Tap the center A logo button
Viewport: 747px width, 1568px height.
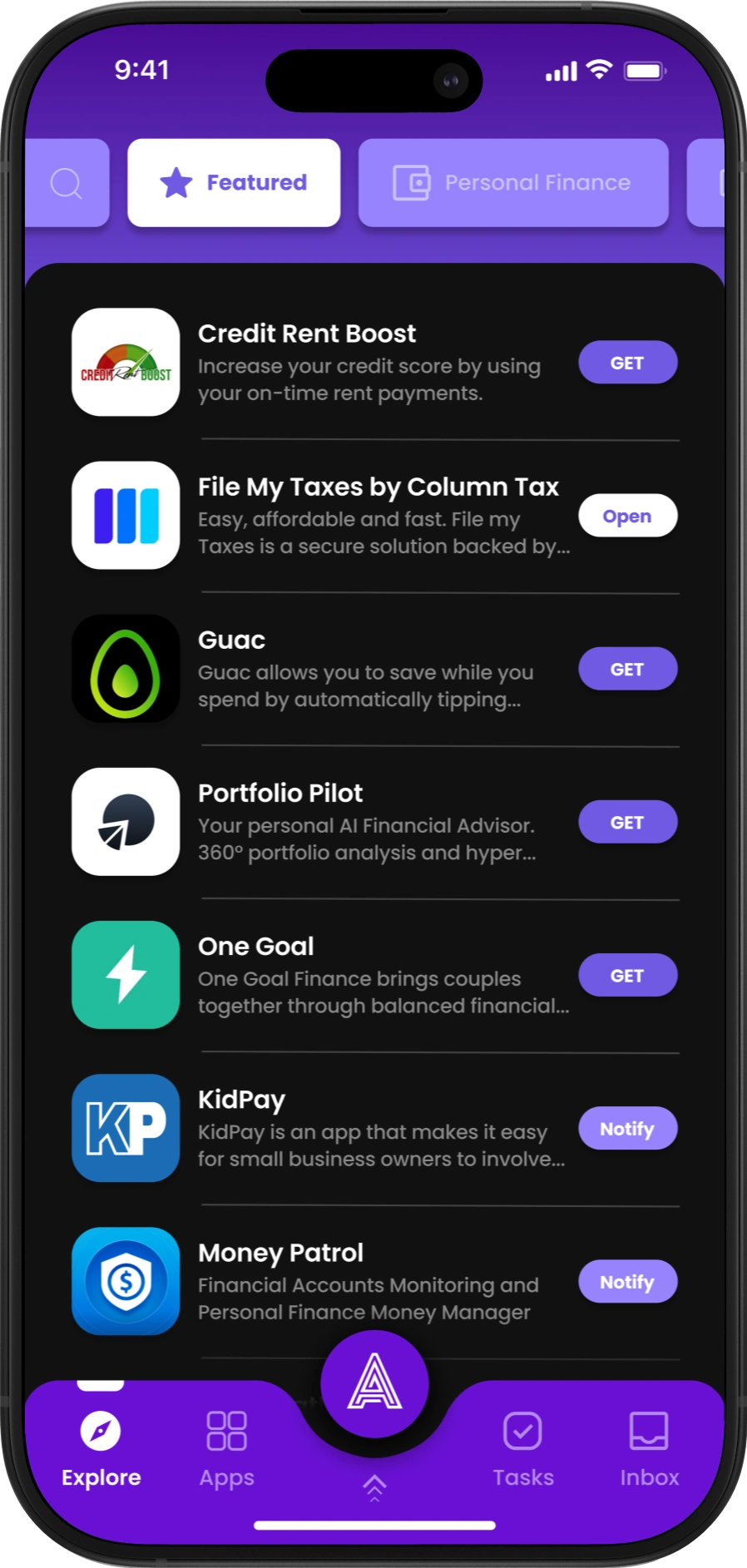tap(374, 1384)
